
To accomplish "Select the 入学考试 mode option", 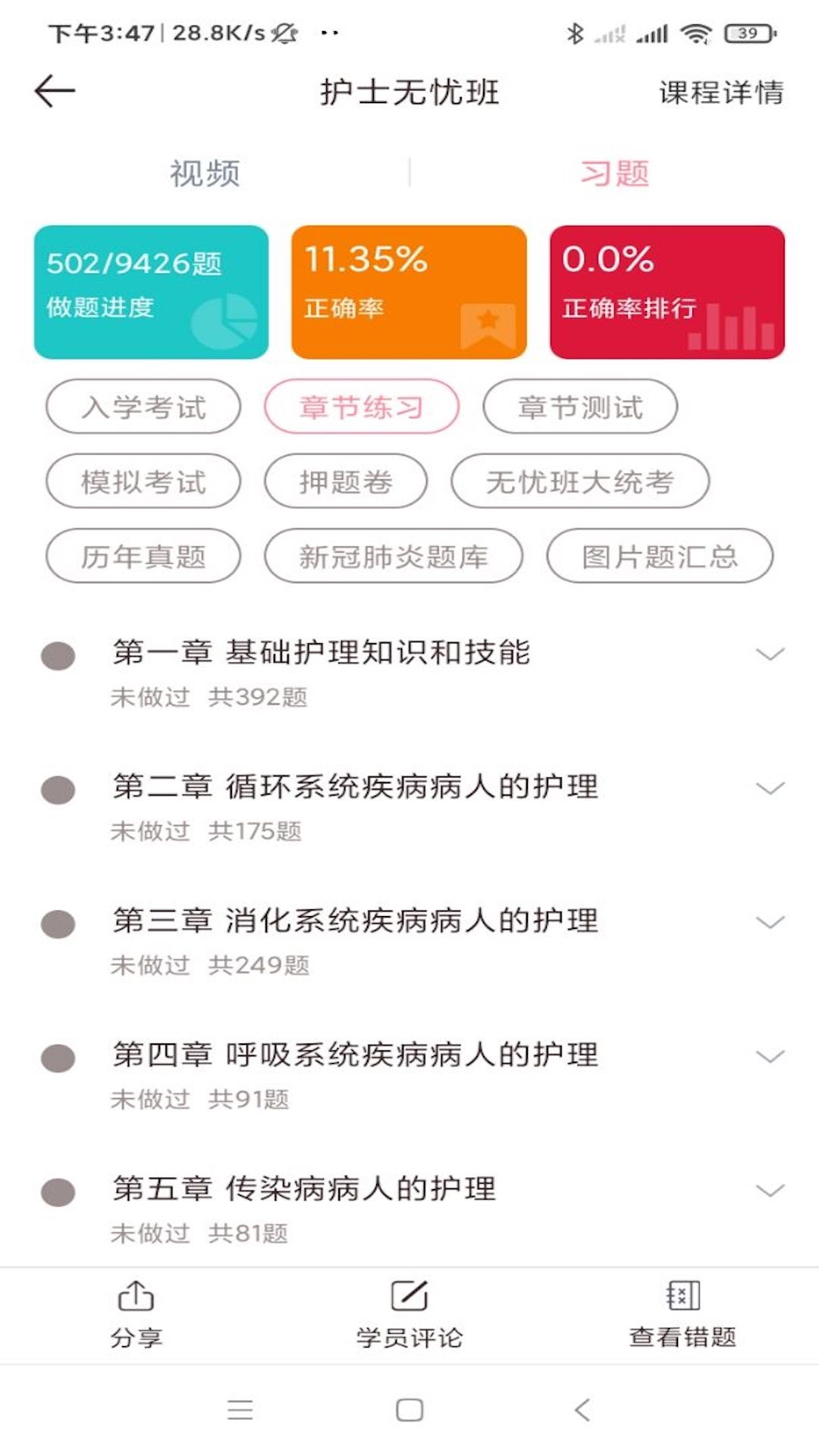I will click(143, 407).
